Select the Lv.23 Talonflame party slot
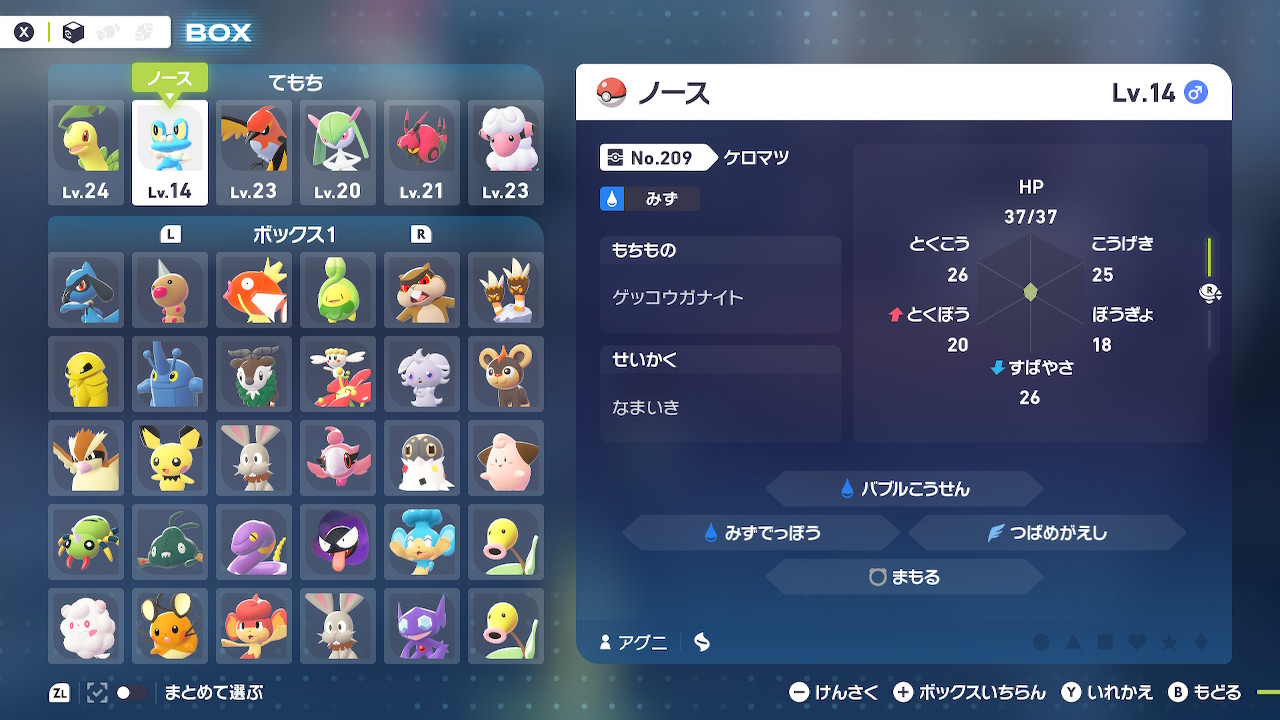 click(254, 153)
